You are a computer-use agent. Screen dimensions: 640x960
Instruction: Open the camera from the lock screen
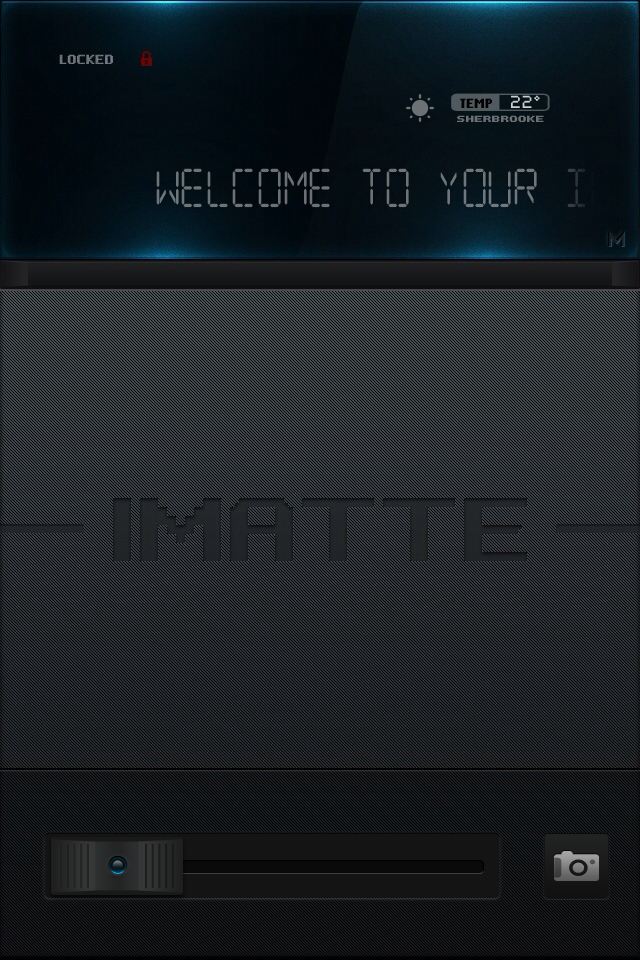point(577,866)
